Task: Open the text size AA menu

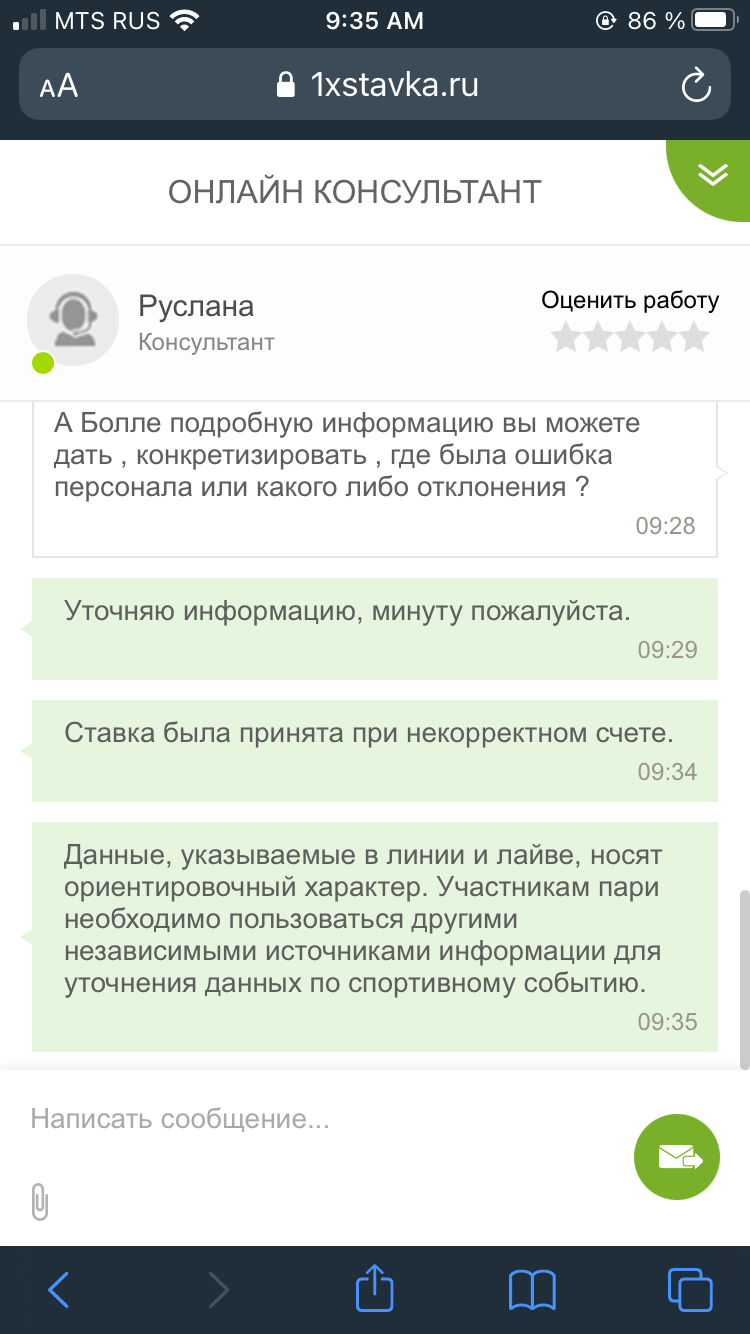Action: coord(59,86)
